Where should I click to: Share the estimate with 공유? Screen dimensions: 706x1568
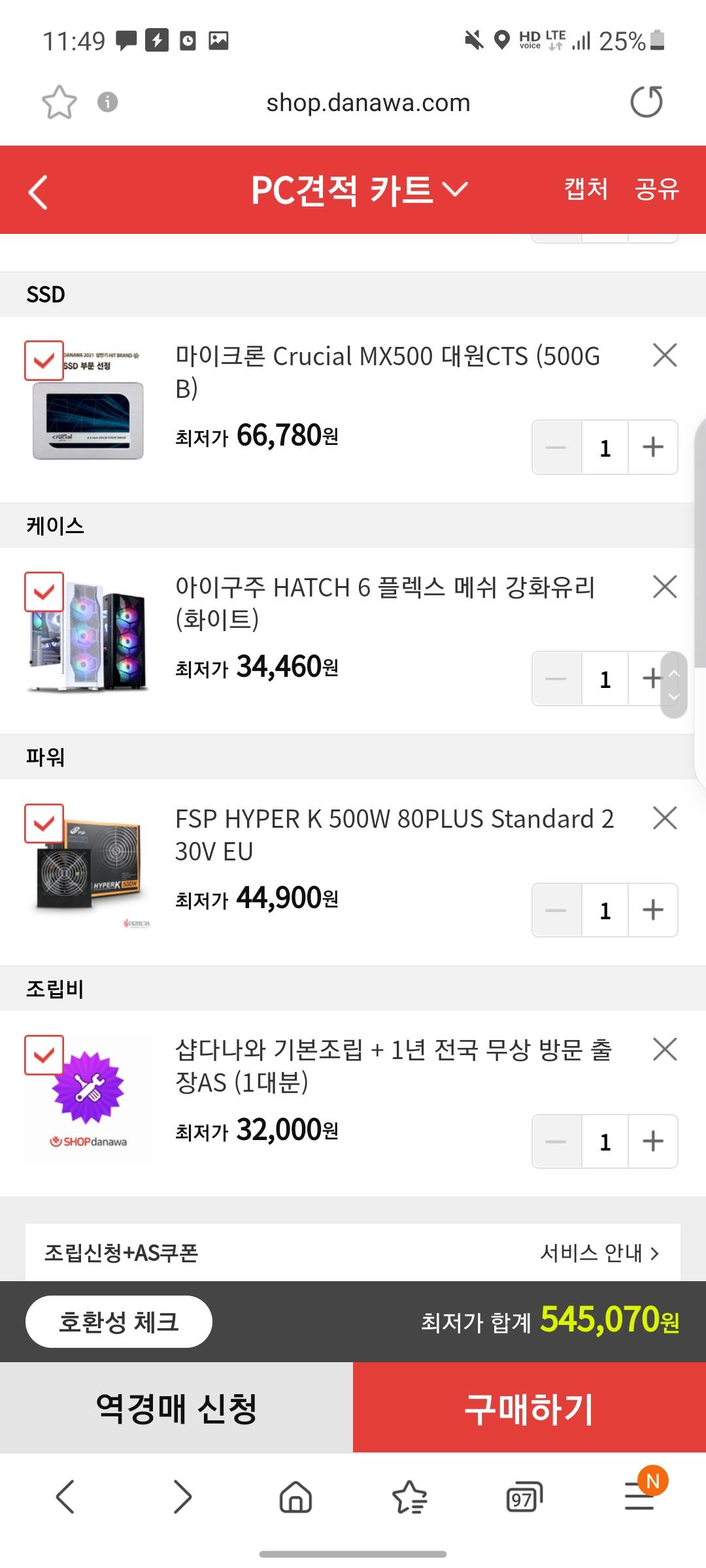click(656, 189)
